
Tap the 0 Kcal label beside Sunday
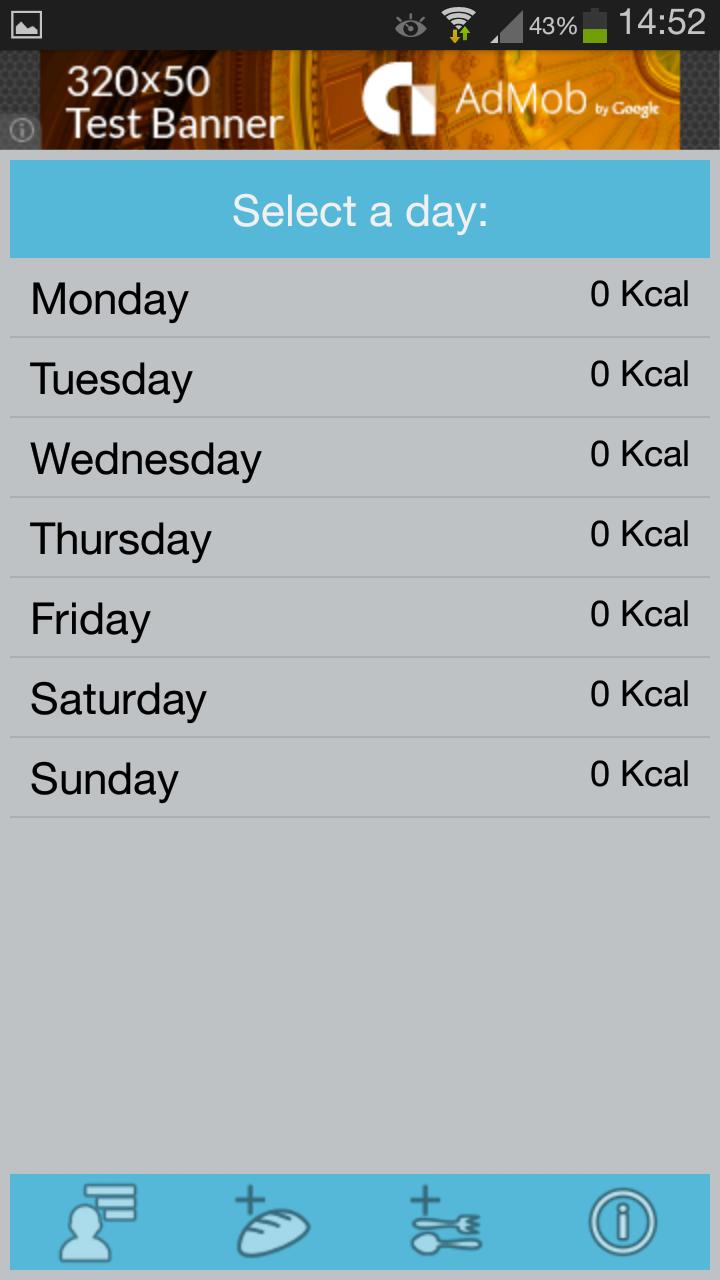click(640, 772)
